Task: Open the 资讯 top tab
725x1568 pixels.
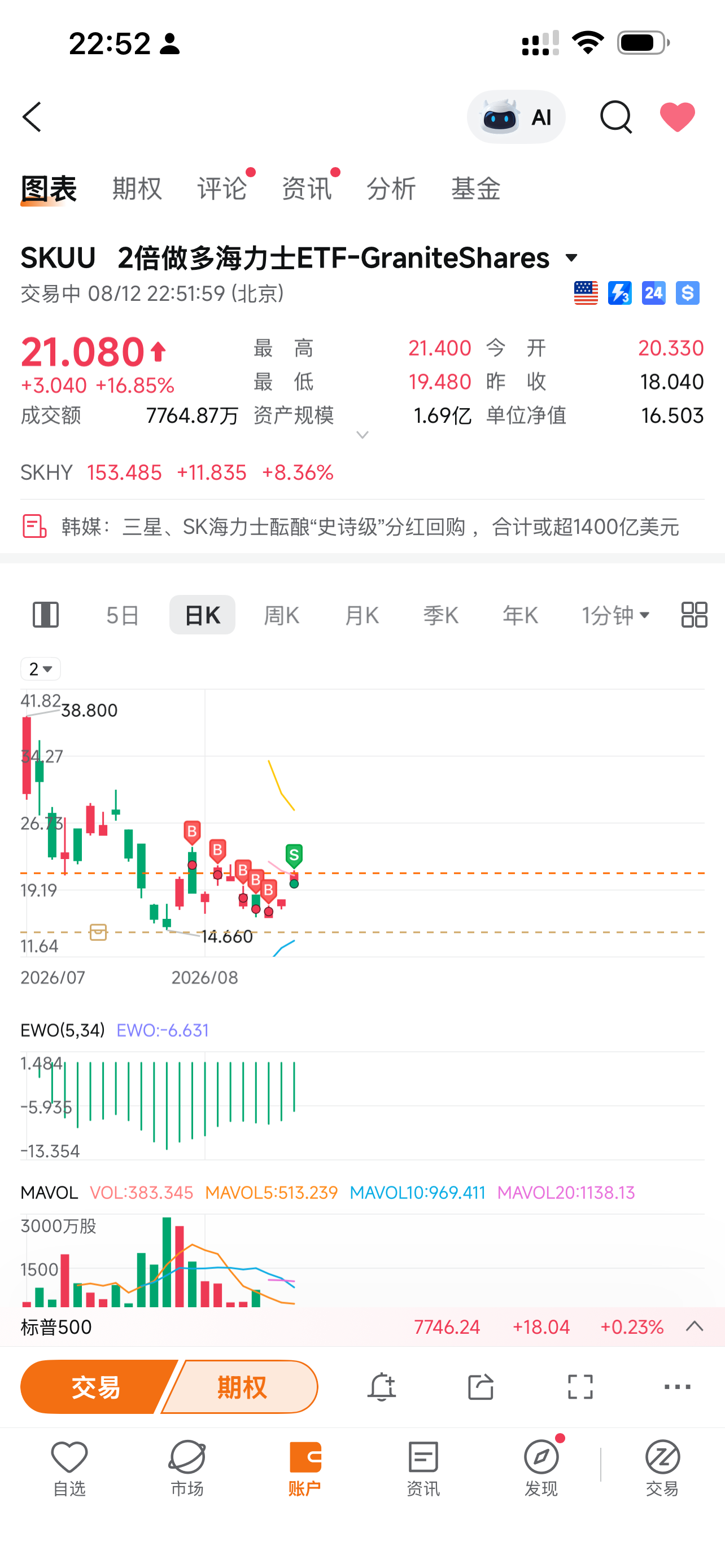Action: pos(306,189)
